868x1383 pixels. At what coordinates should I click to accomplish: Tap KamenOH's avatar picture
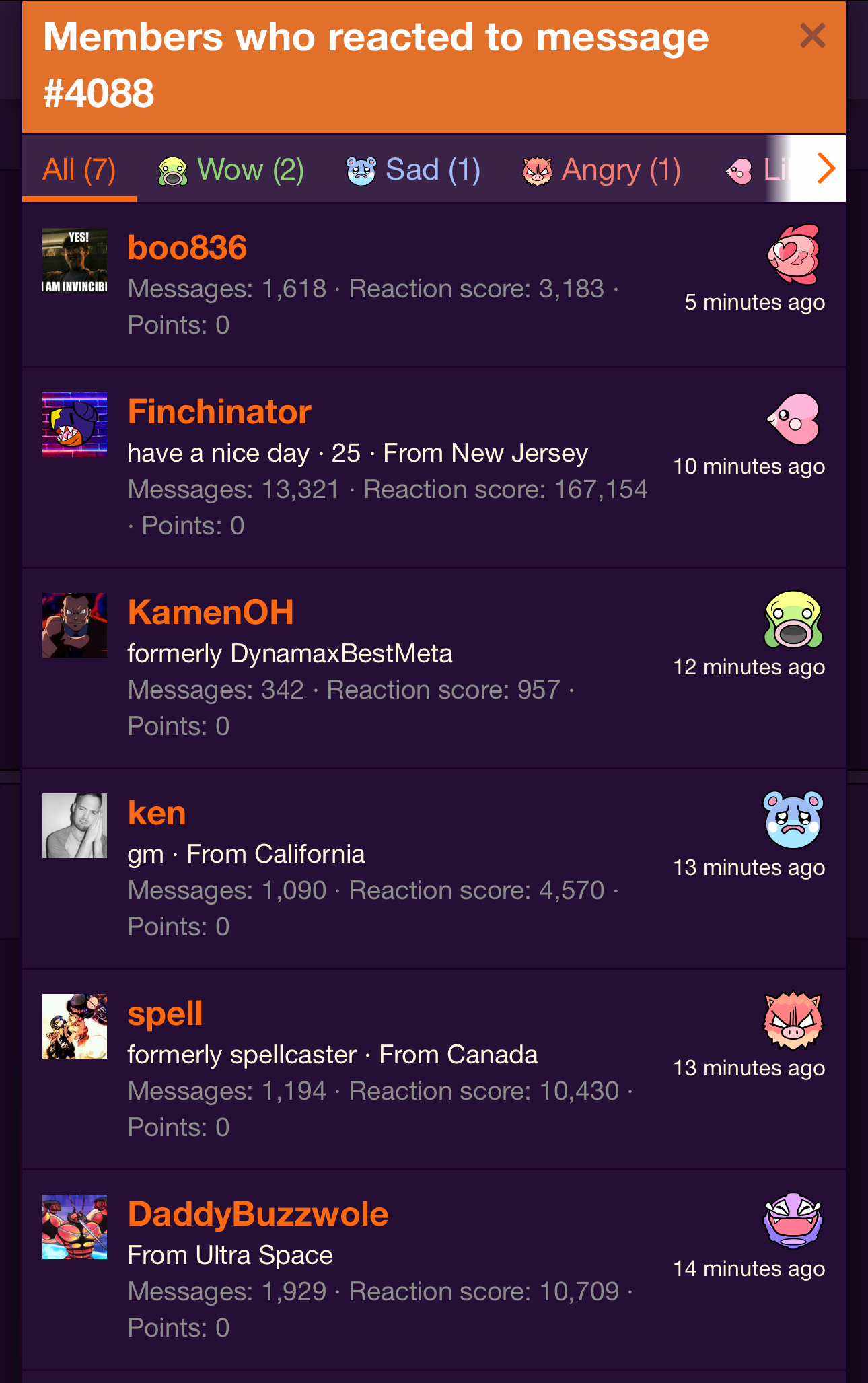click(x=75, y=625)
